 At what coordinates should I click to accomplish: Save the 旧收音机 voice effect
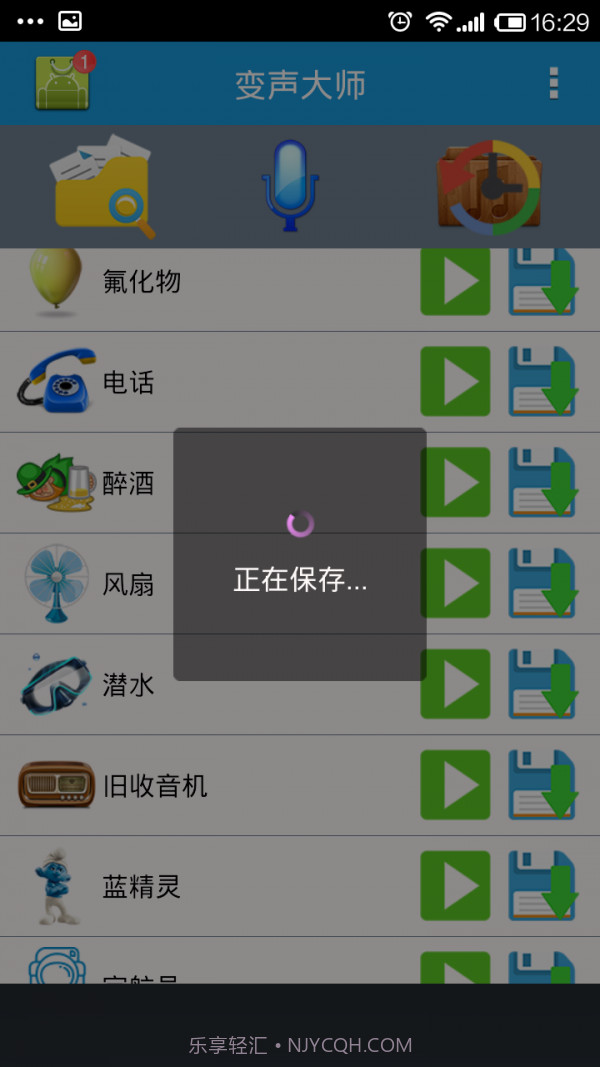click(542, 786)
